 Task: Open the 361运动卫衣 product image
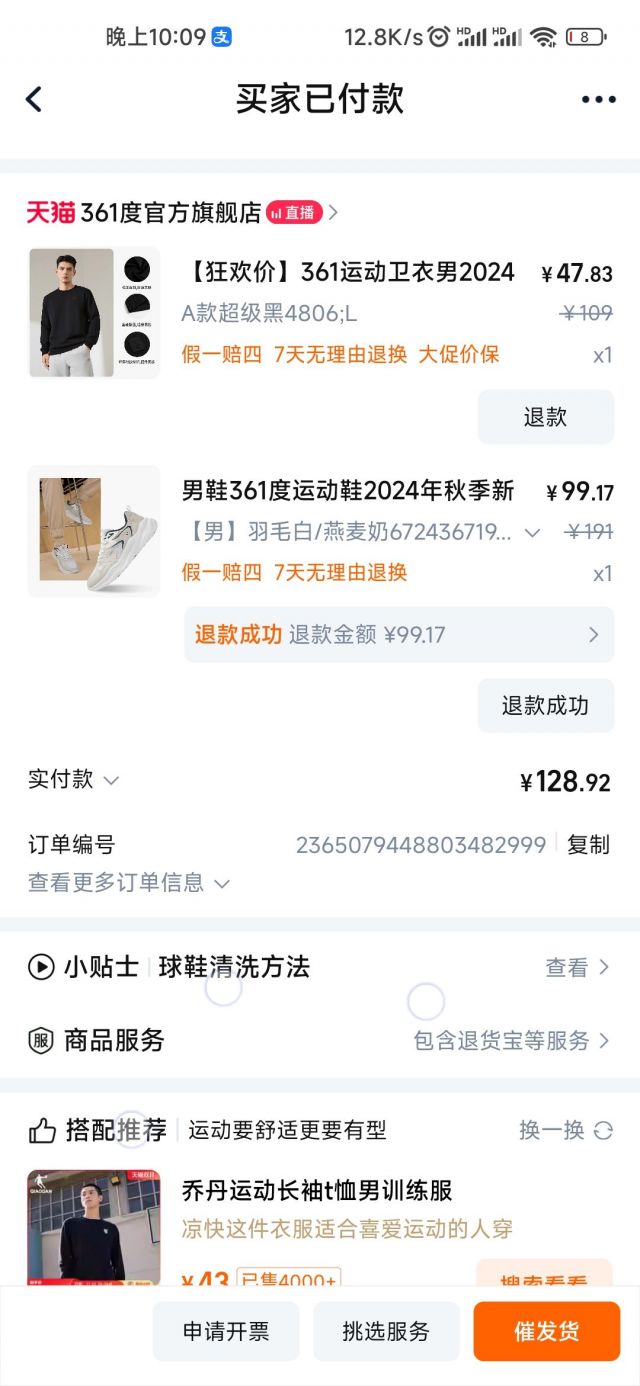coord(94,312)
